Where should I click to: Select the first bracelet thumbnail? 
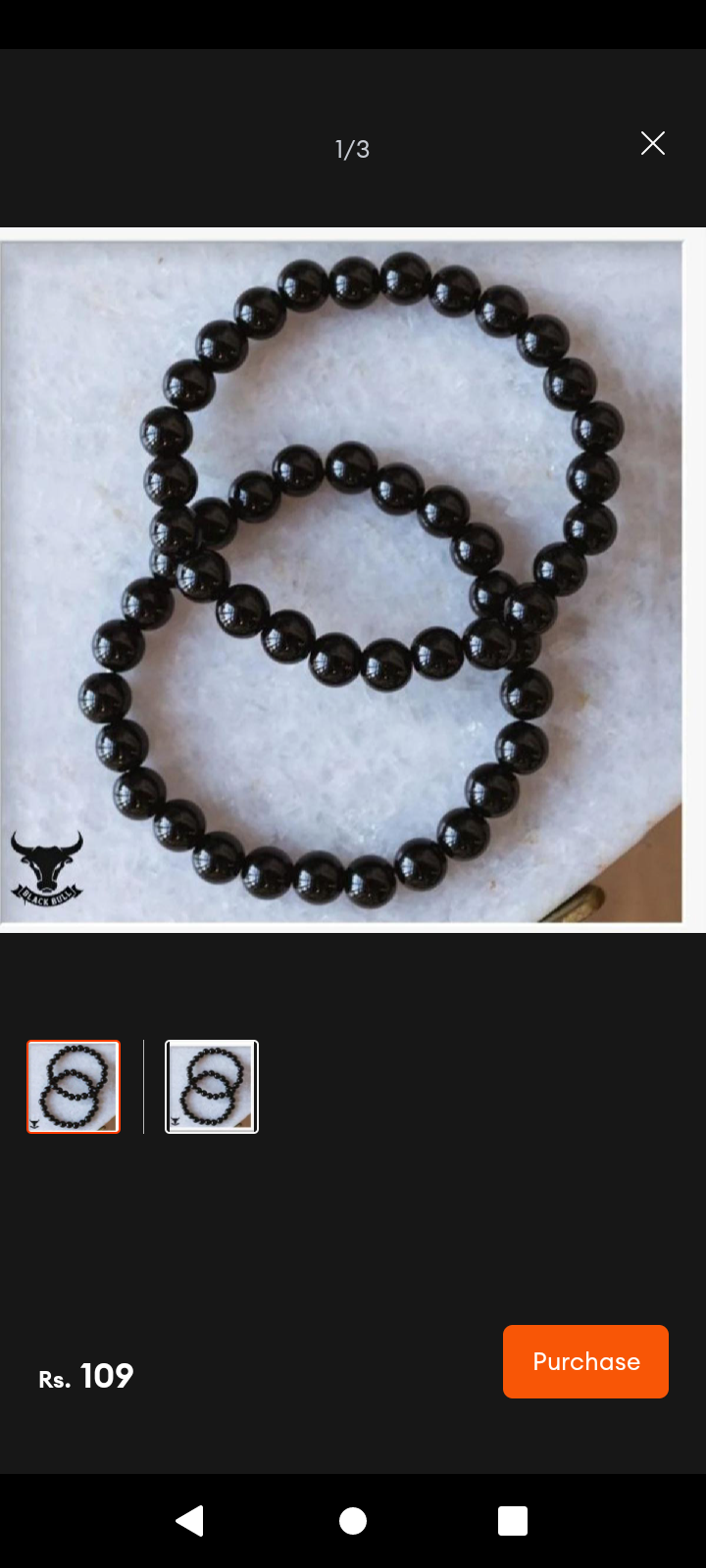74,1087
